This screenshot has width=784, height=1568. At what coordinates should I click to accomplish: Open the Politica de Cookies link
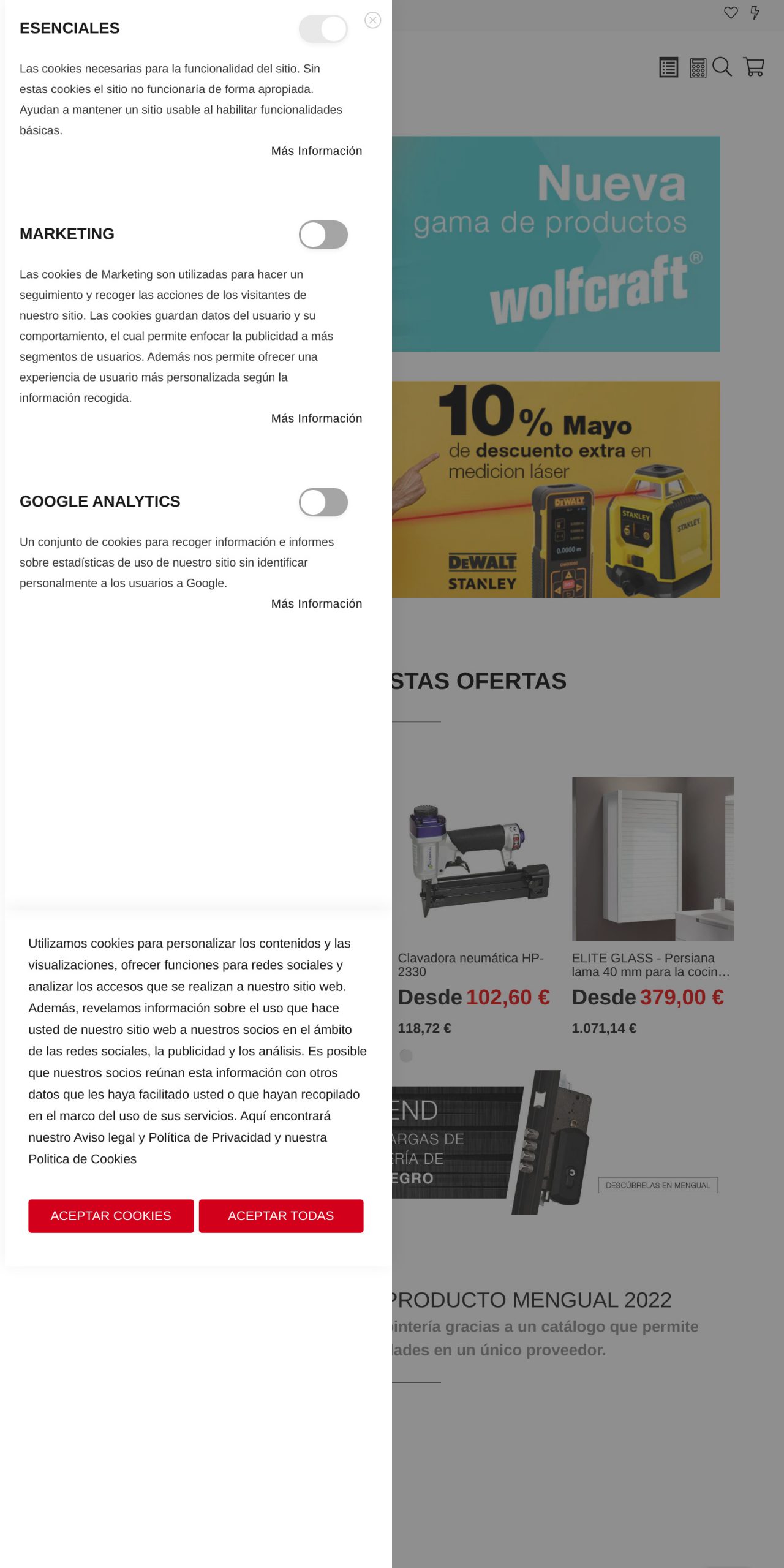[x=83, y=1159]
